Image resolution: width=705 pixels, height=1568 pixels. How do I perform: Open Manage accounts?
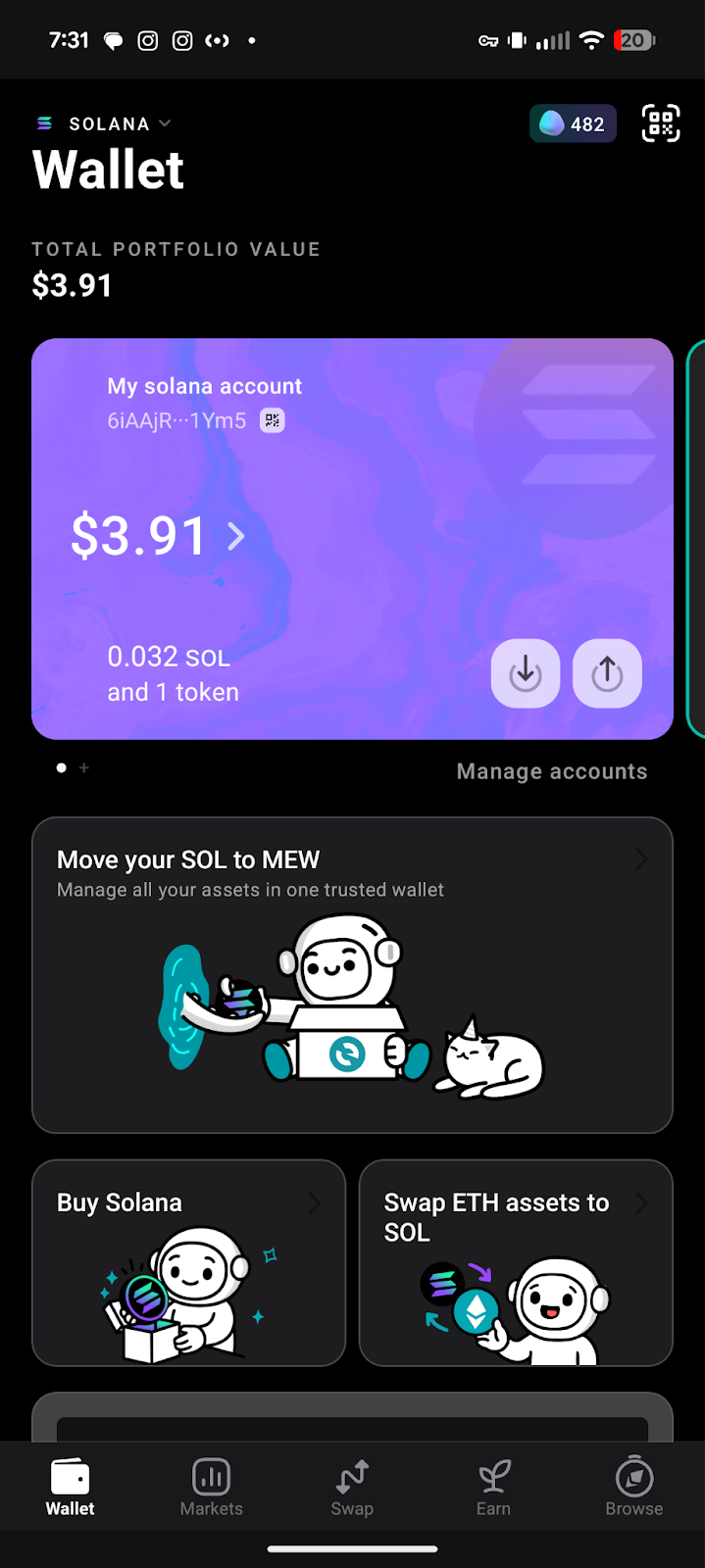(x=551, y=771)
